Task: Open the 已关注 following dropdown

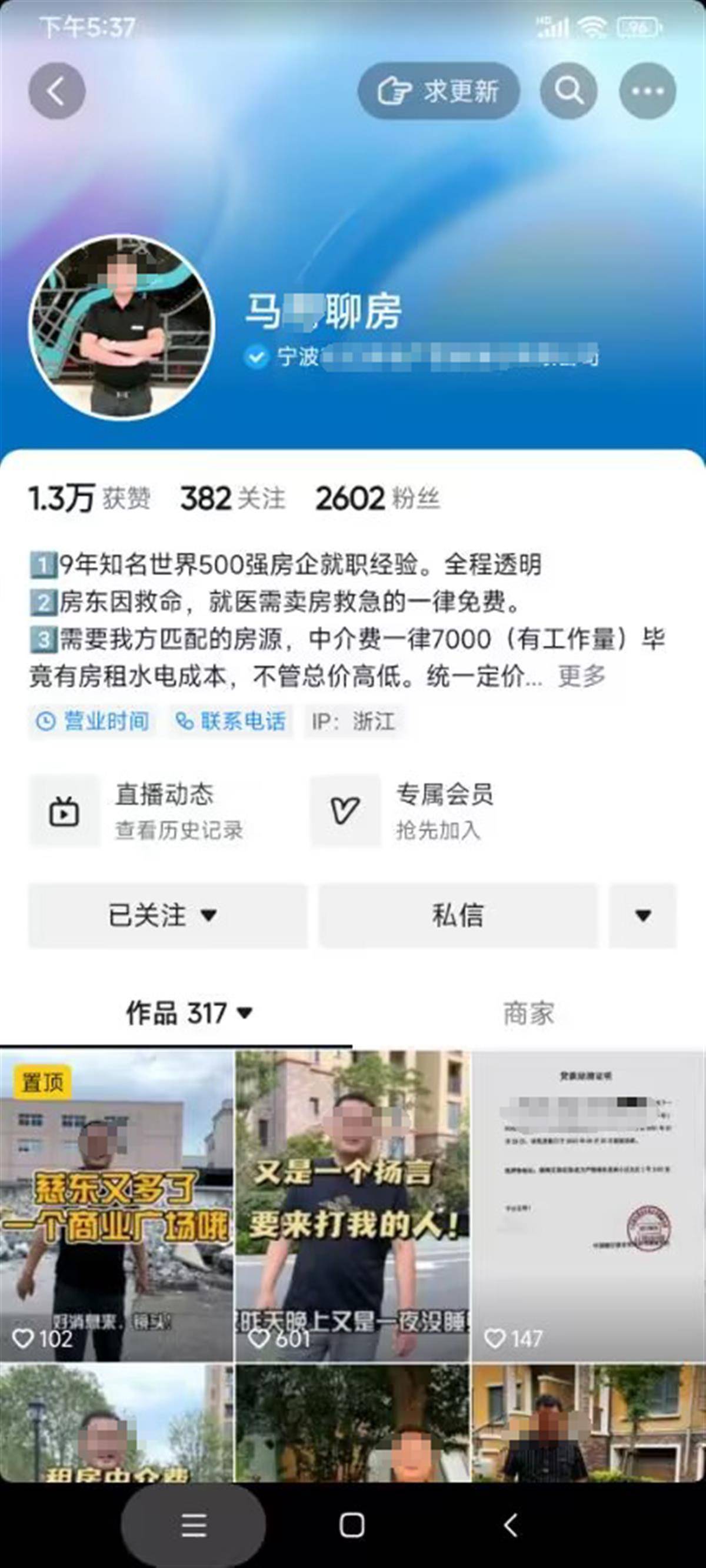Action: [x=168, y=915]
